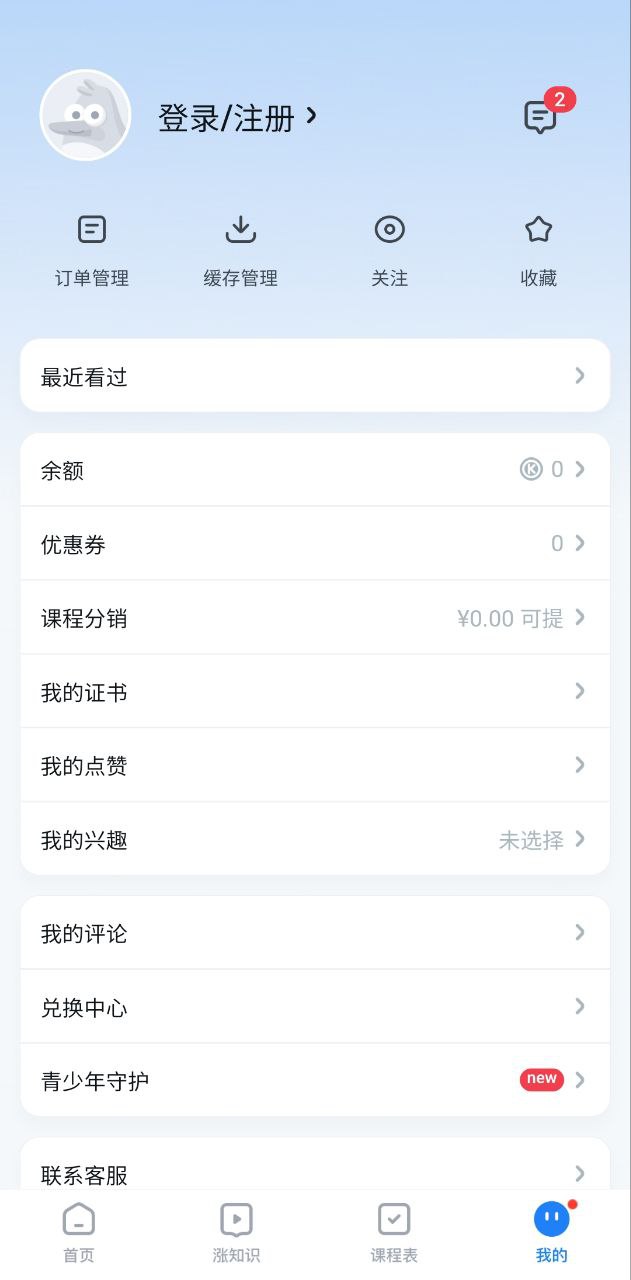Open 联系客服 customer service
631x1280 pixels.
(315, 1172)
